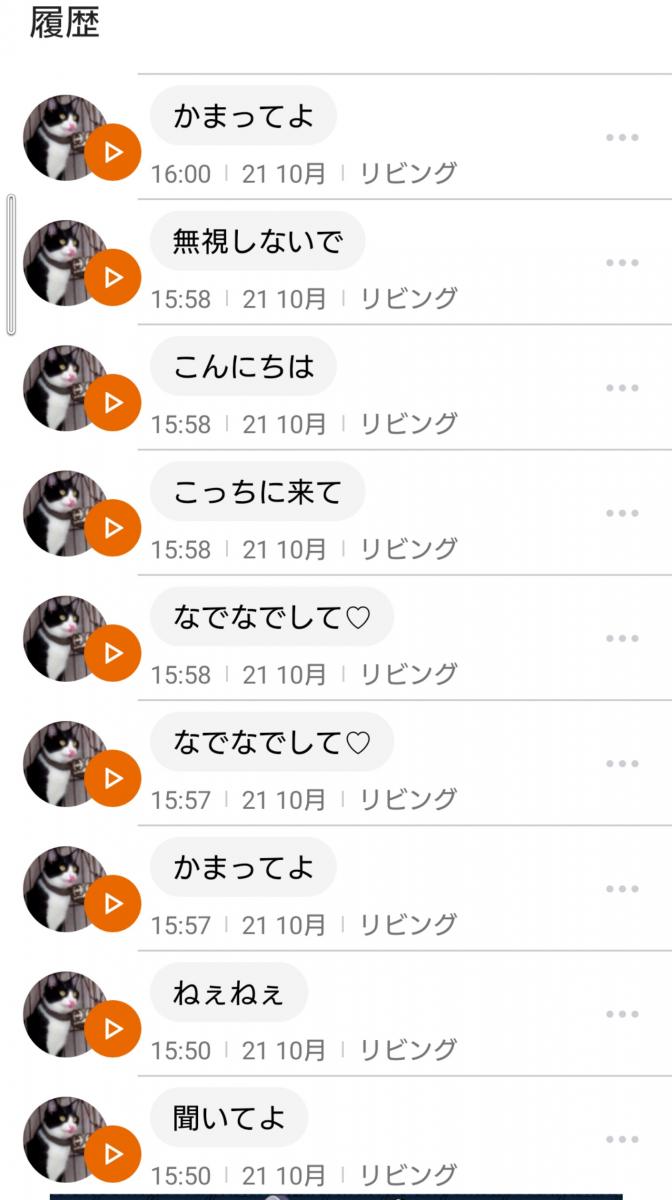Image resolution: width=672 pixels, height=1200 pixels.
Task: Play the "こっちに来て" voice message
Action: (x=113, y=527)
